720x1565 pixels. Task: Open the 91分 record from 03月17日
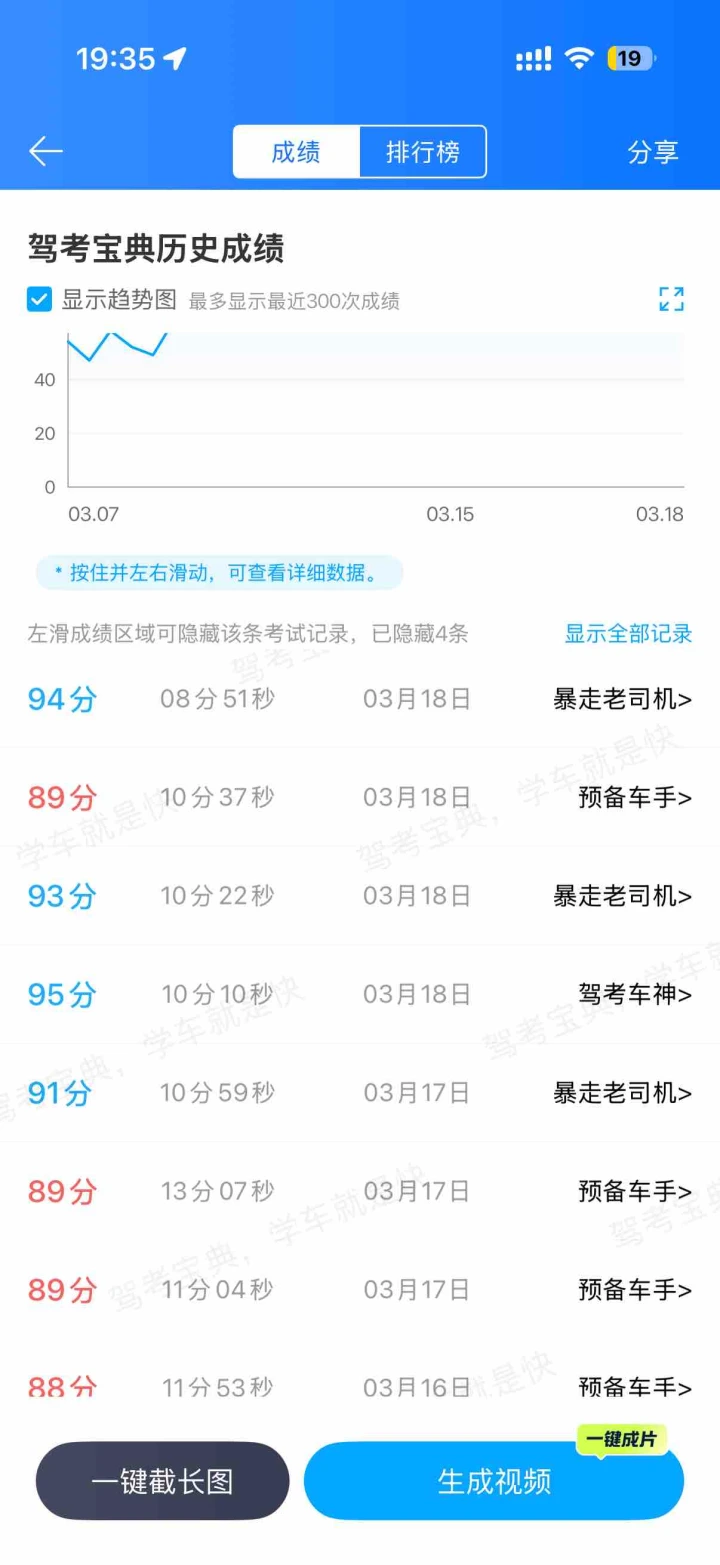pyautogui.click(x=360, y=1093)
